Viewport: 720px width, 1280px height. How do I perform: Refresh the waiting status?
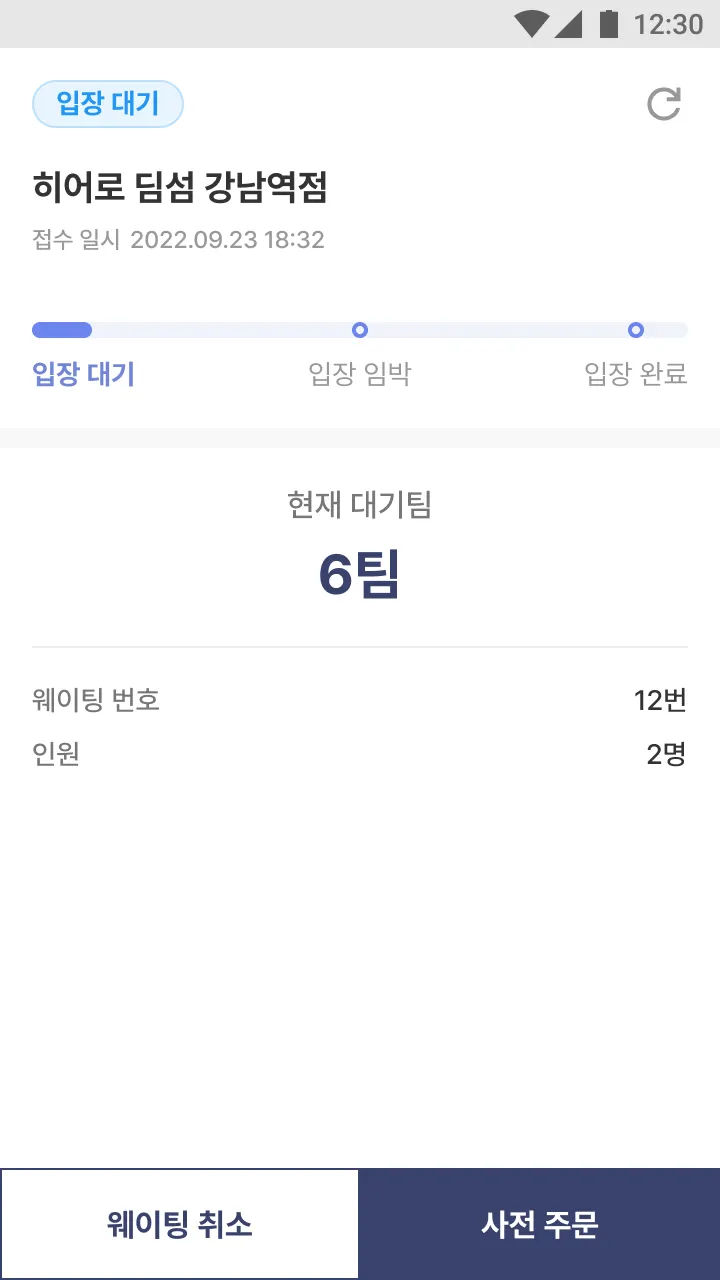click(663, 104)
